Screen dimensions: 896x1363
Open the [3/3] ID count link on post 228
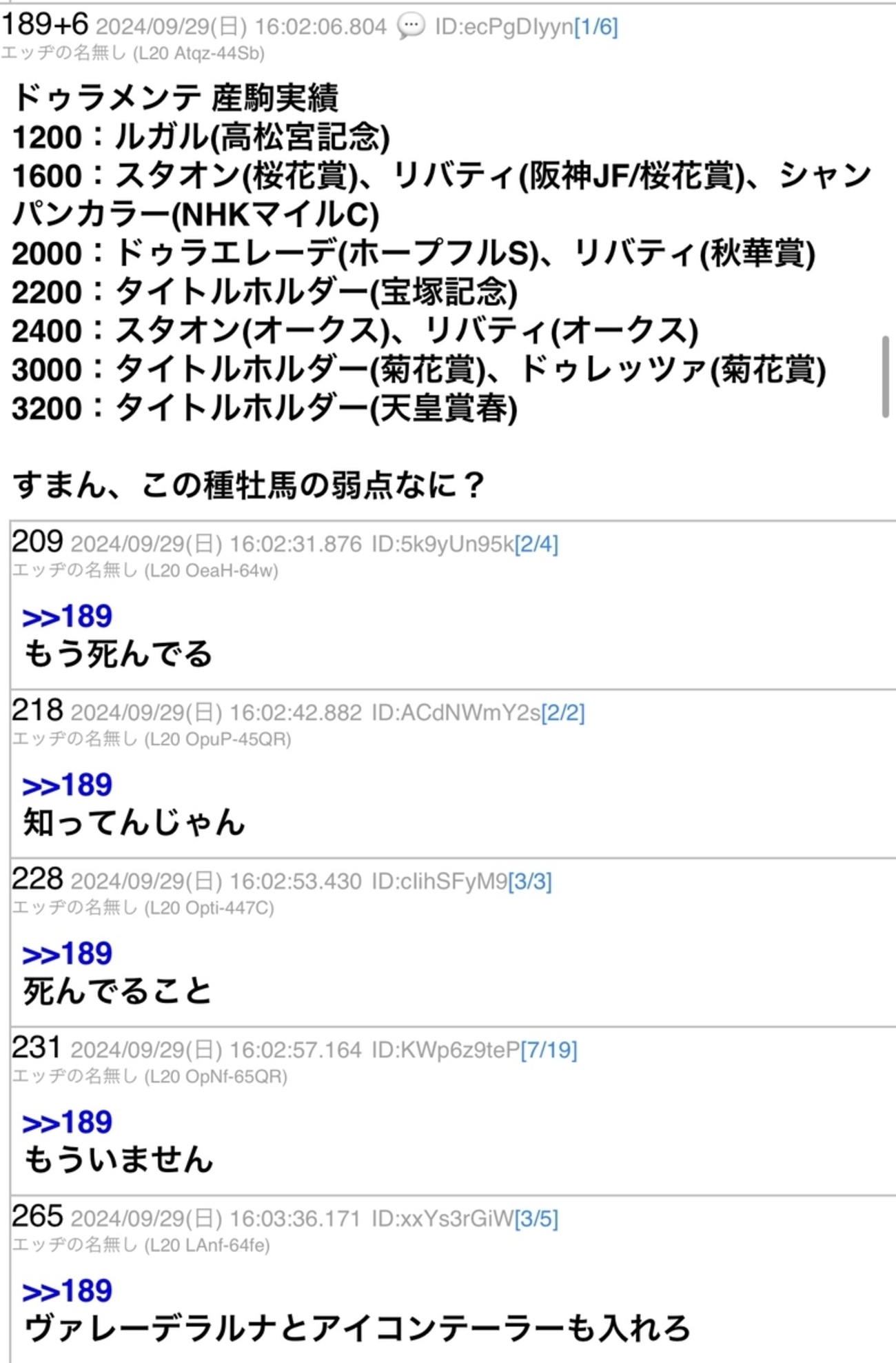pos(529,882)
